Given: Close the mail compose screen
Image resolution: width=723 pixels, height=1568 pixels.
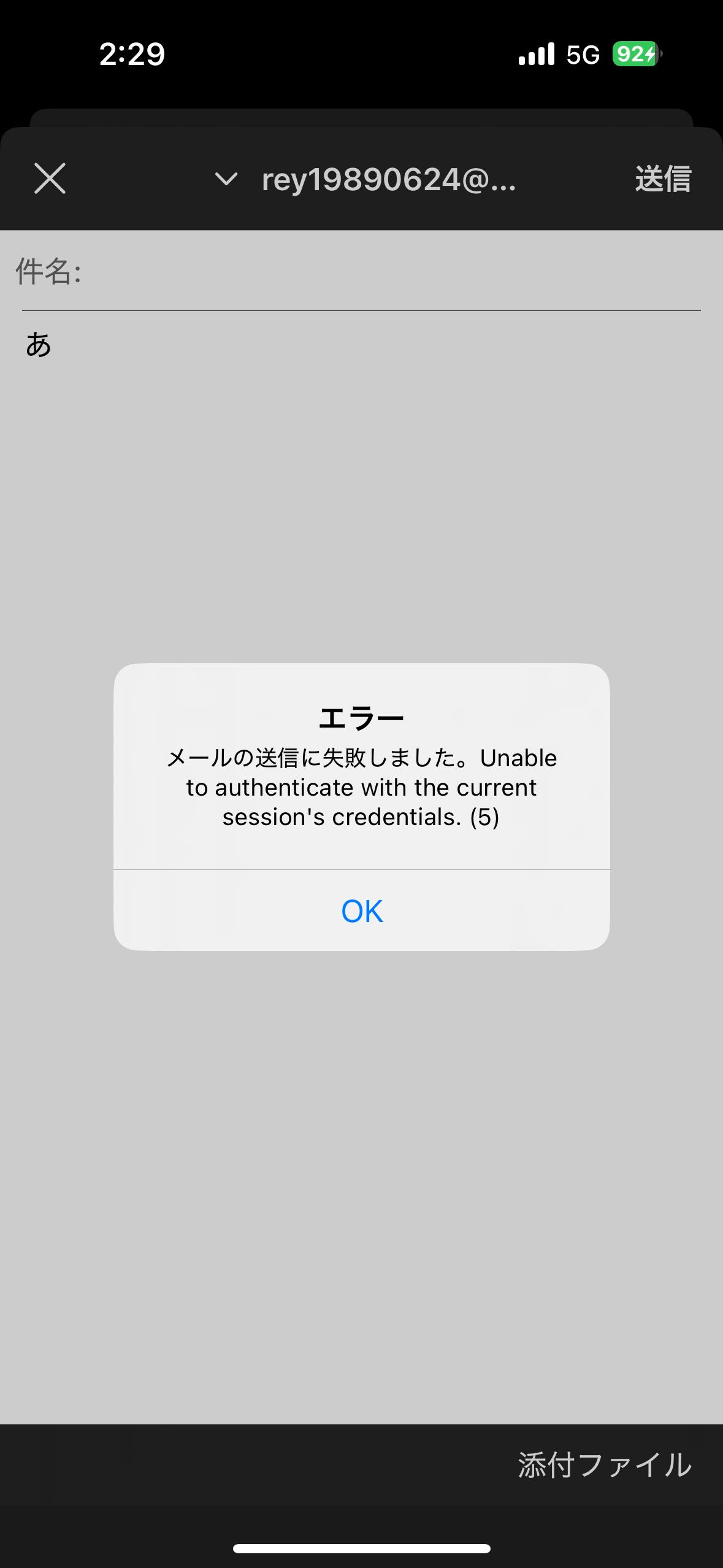Looking at the screenshot, I should point(50,179).
